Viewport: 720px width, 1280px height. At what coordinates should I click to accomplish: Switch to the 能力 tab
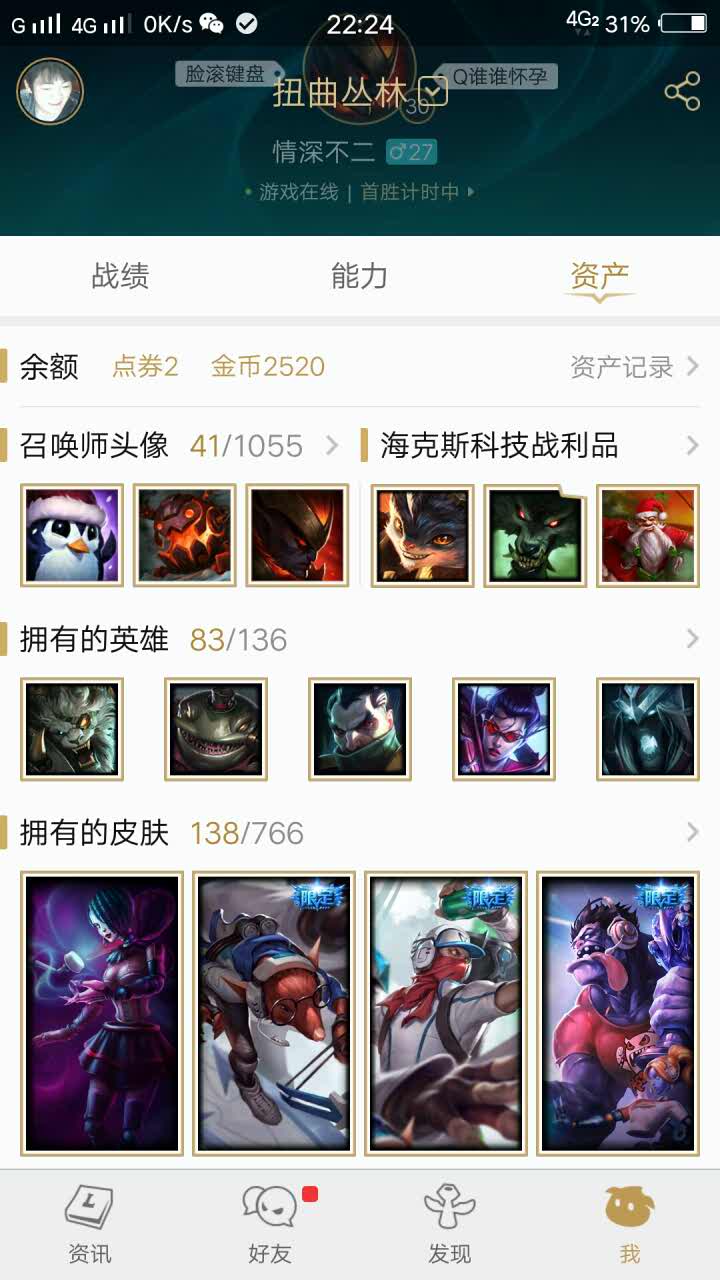pos(359,276)
